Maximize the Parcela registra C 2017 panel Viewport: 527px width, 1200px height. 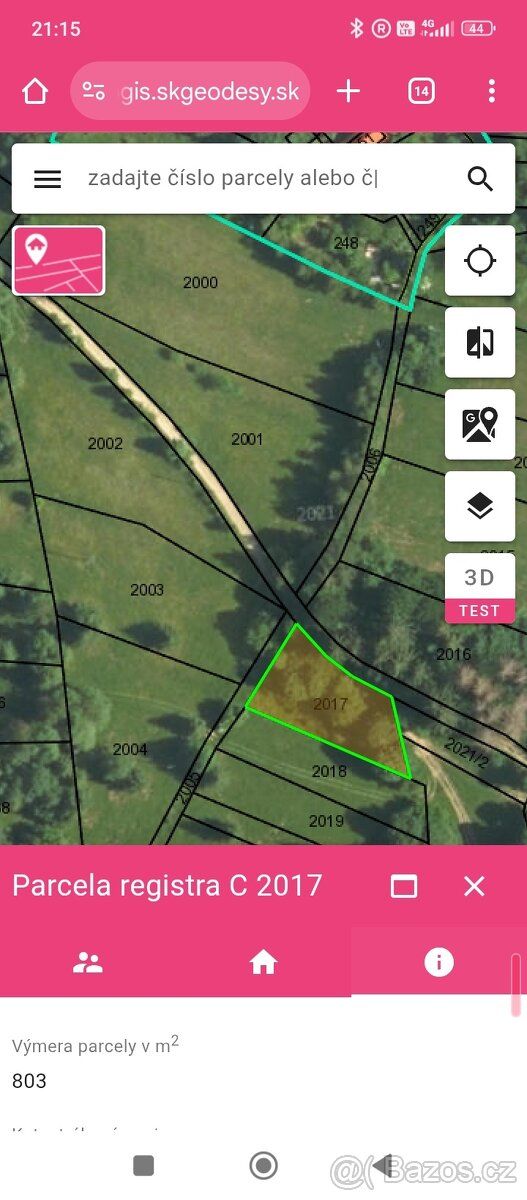pyautogui.click(x=404, y=886)
